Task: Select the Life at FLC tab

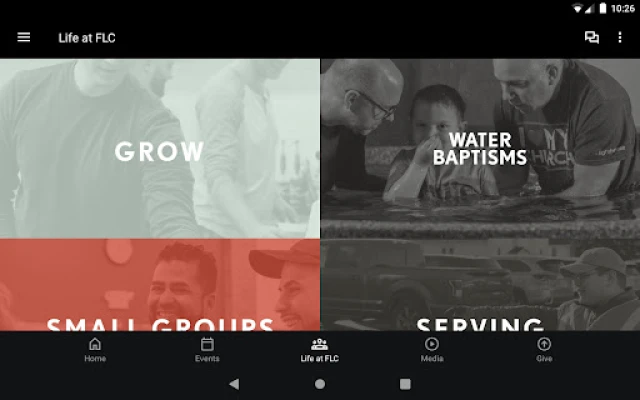Action: 320,350
